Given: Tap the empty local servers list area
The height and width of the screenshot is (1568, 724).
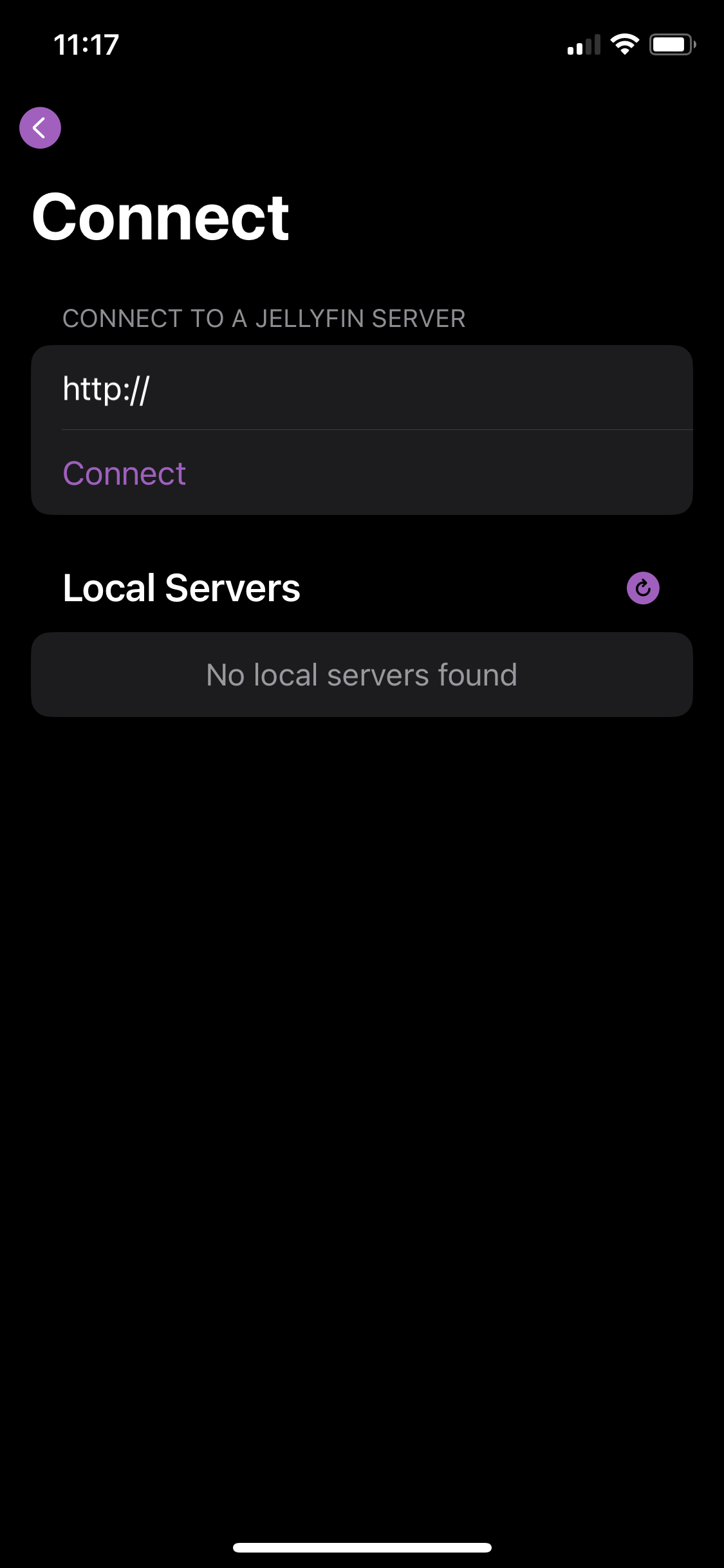Looking at the screenshot, I should coord(360,674).
